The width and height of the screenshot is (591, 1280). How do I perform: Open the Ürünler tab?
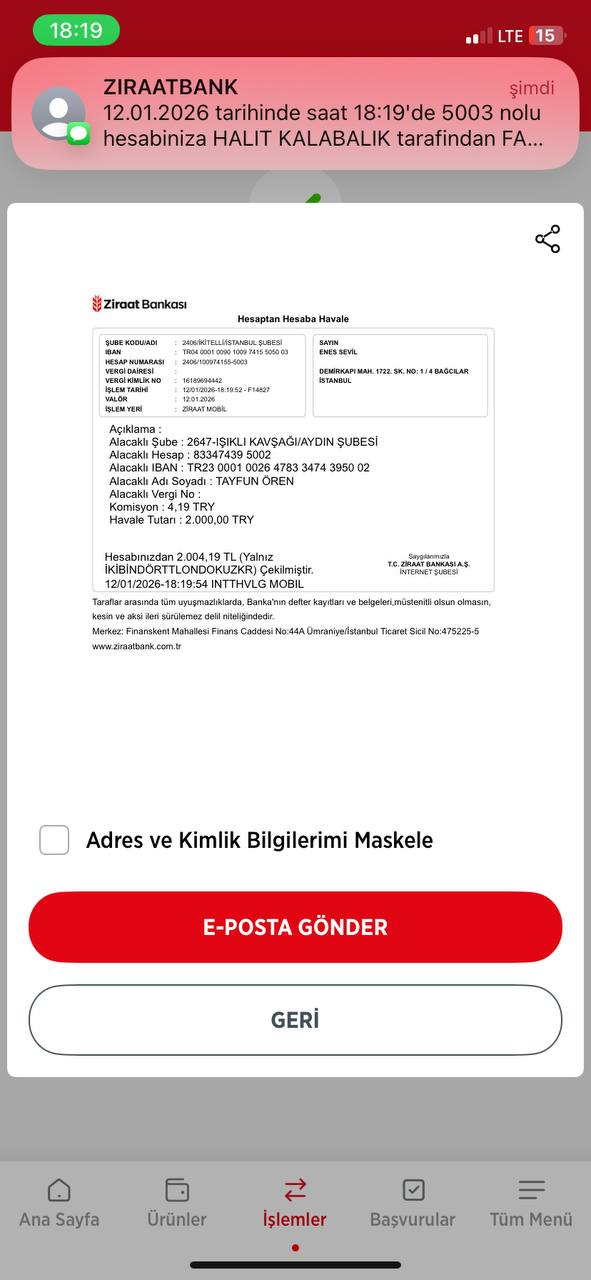click(177, 1203)
